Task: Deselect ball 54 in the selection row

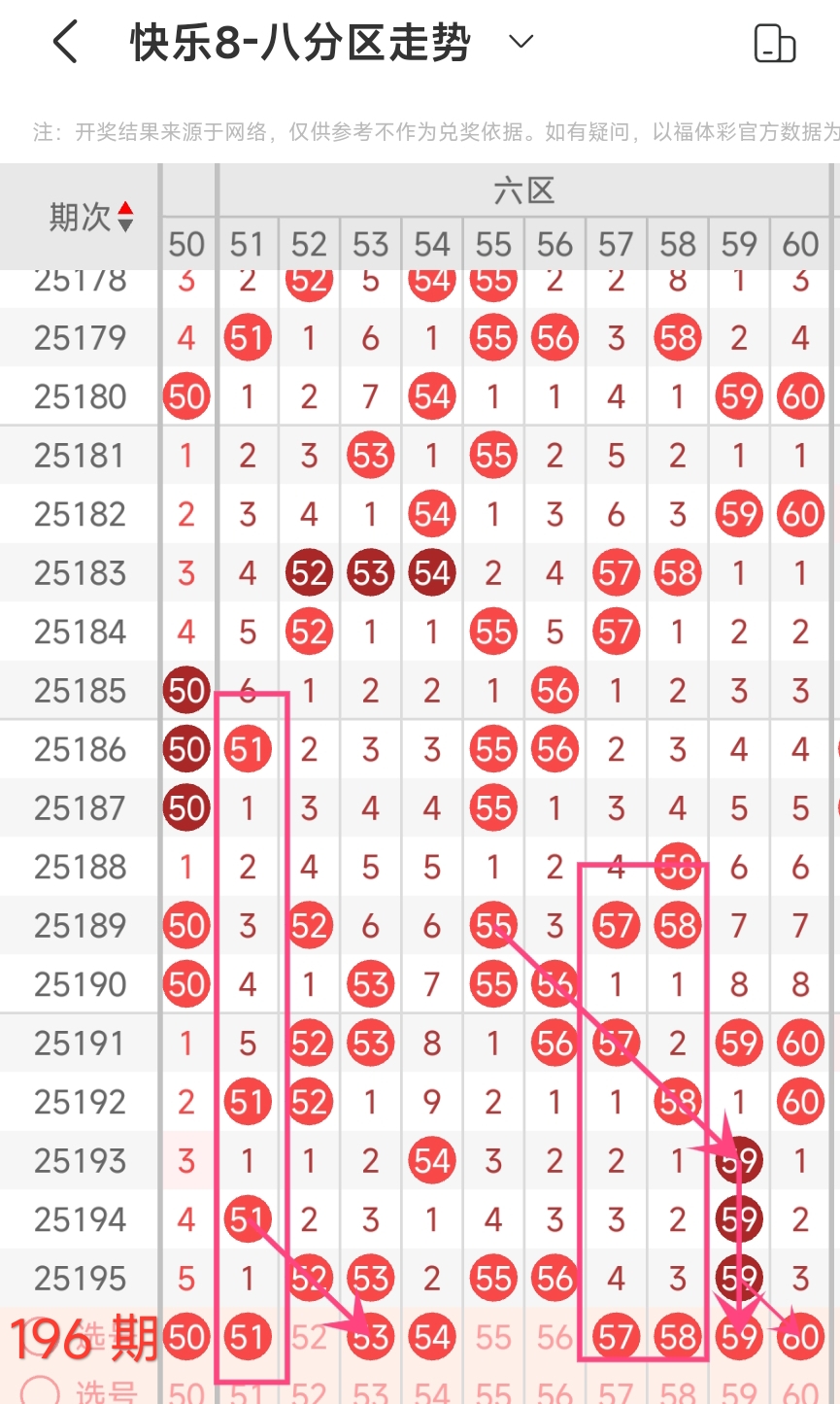Action: 432,1338
